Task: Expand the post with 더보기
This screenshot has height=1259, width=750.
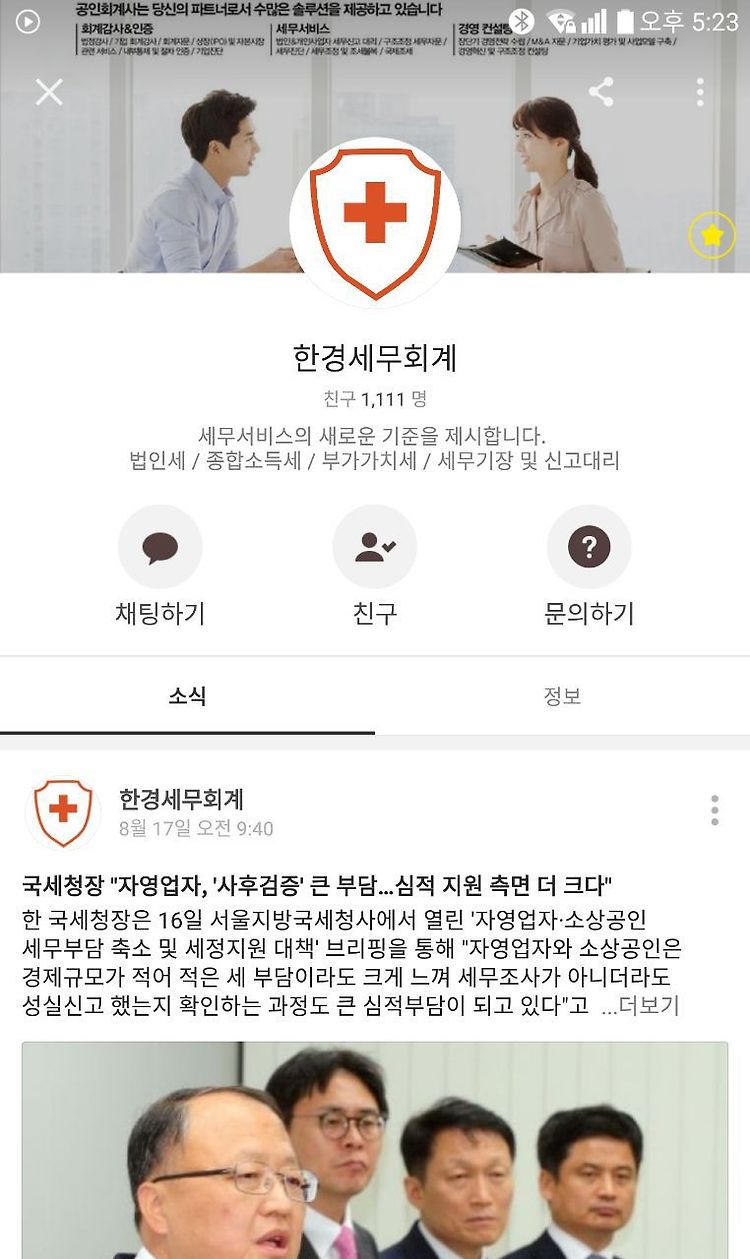Action: [x=640, y=1006]
